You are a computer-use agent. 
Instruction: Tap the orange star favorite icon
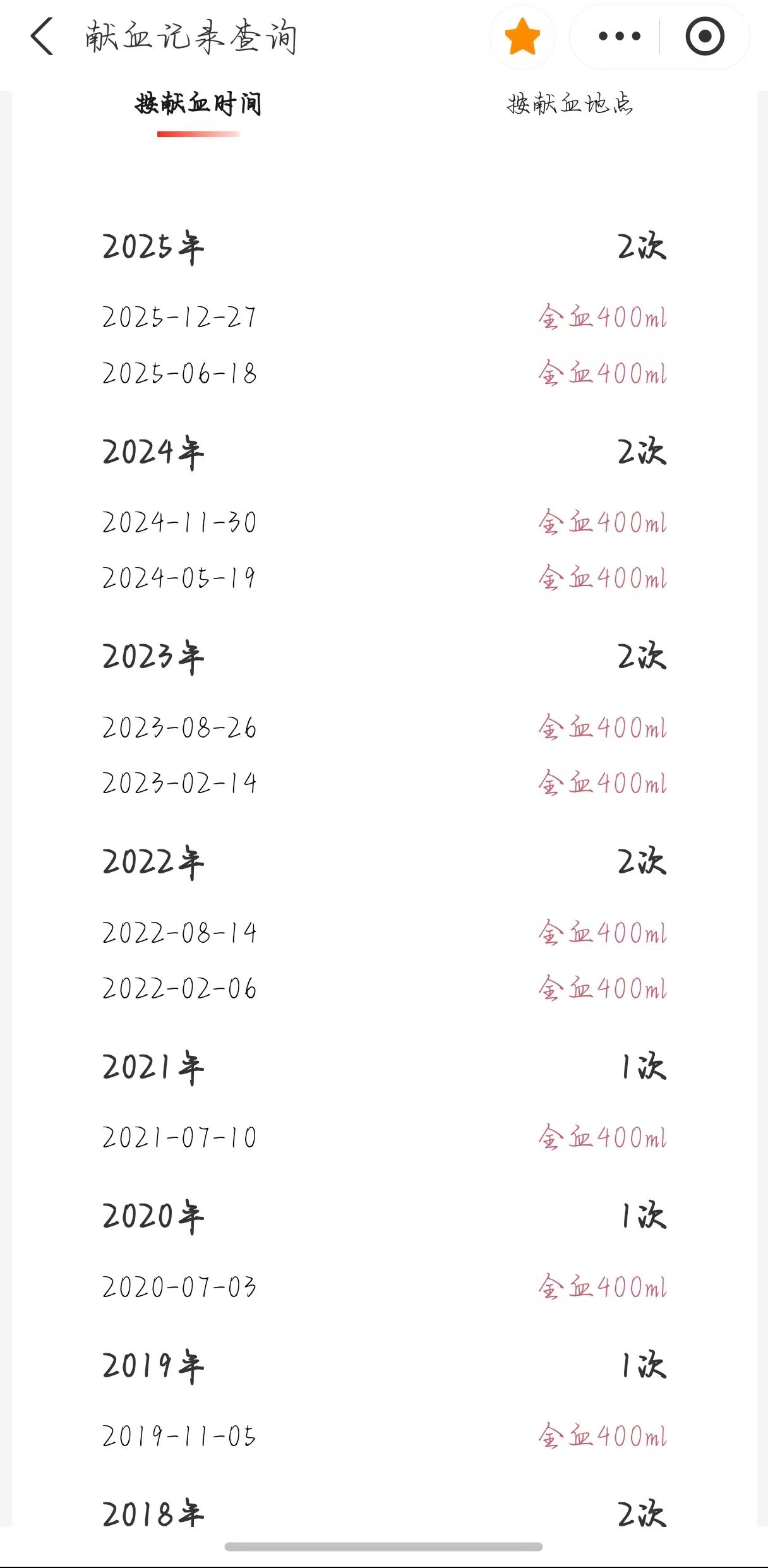522,37
